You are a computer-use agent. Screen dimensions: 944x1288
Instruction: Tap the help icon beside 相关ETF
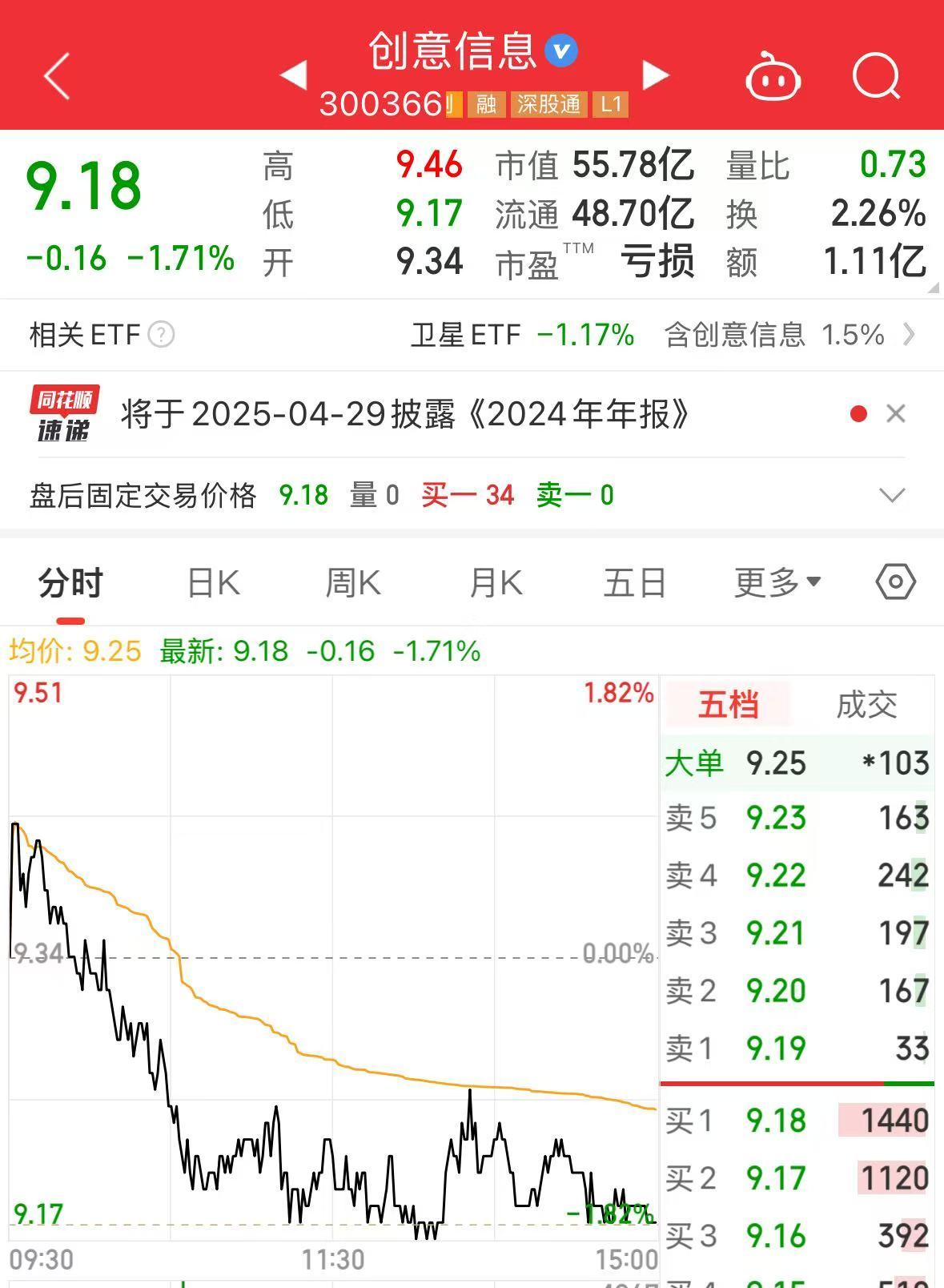coord(161,335)
